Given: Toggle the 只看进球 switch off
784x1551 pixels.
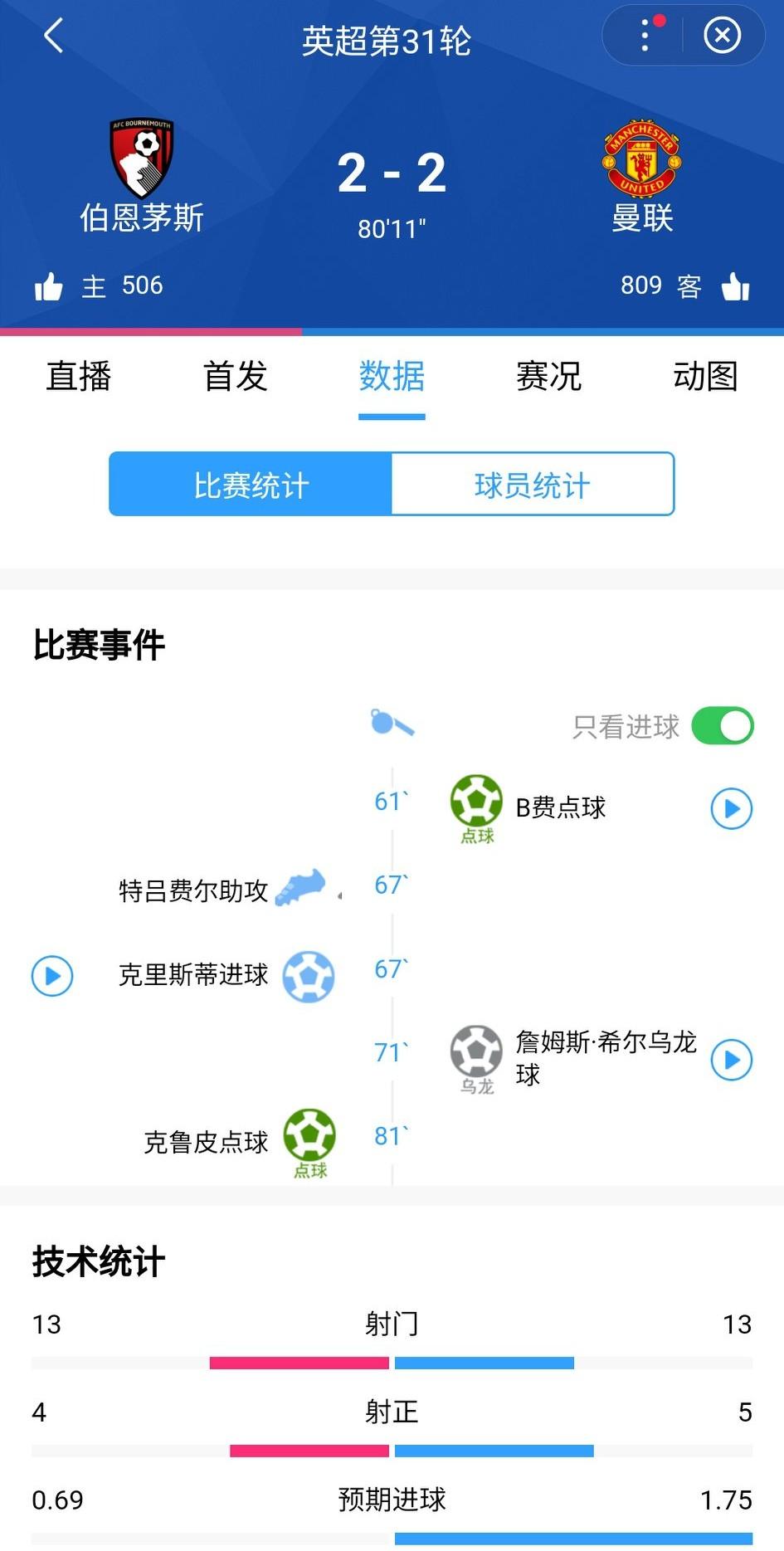Looking at the screenshot, I should coord(722,726).
